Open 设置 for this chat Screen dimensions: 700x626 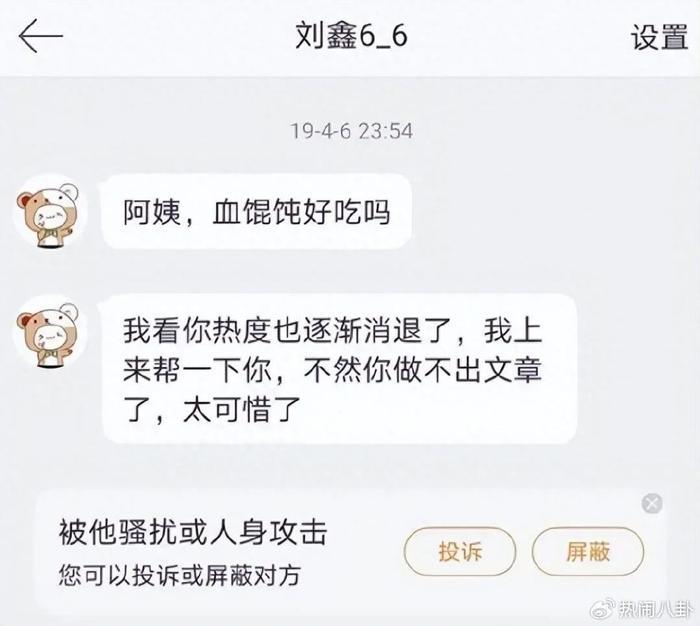coord(659,37)
